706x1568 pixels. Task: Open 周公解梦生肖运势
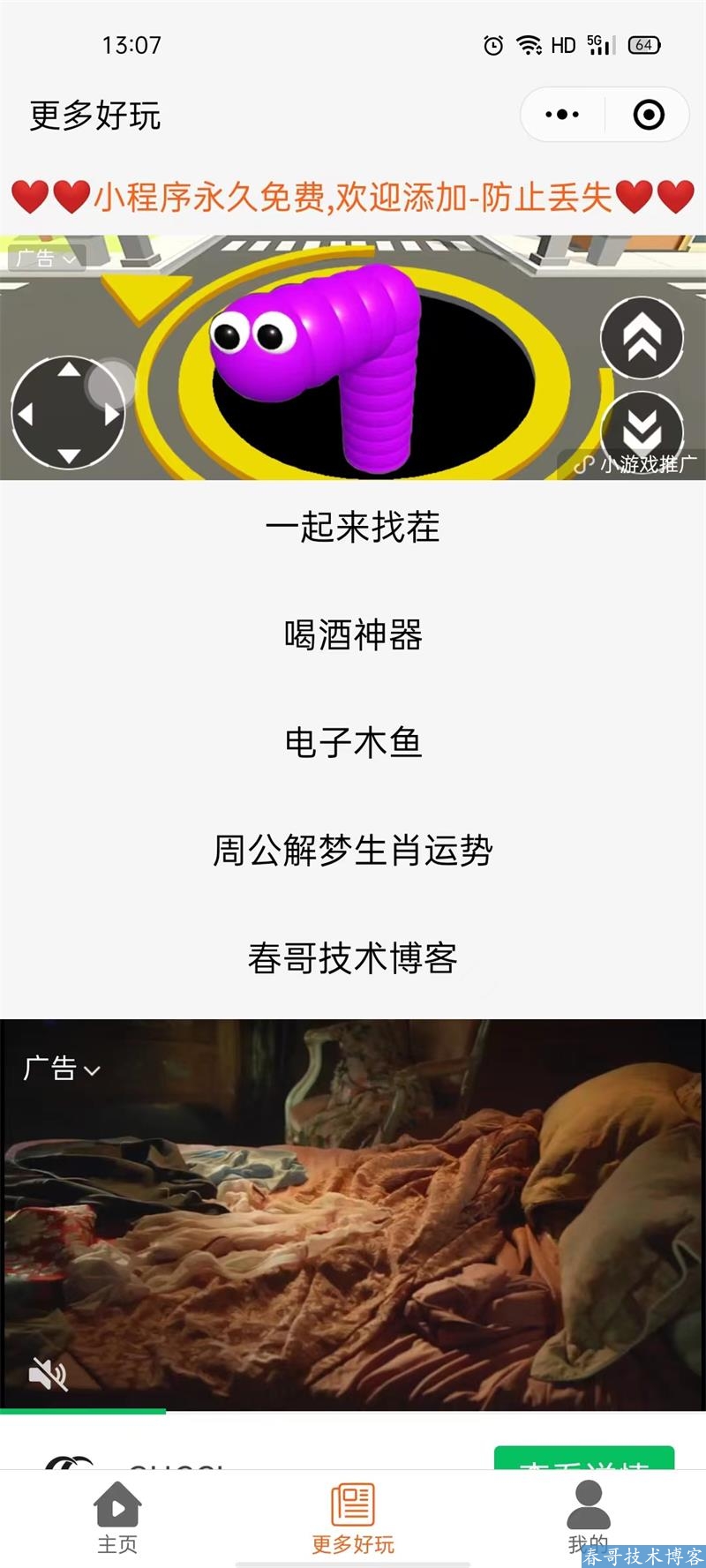click(353, 850)
